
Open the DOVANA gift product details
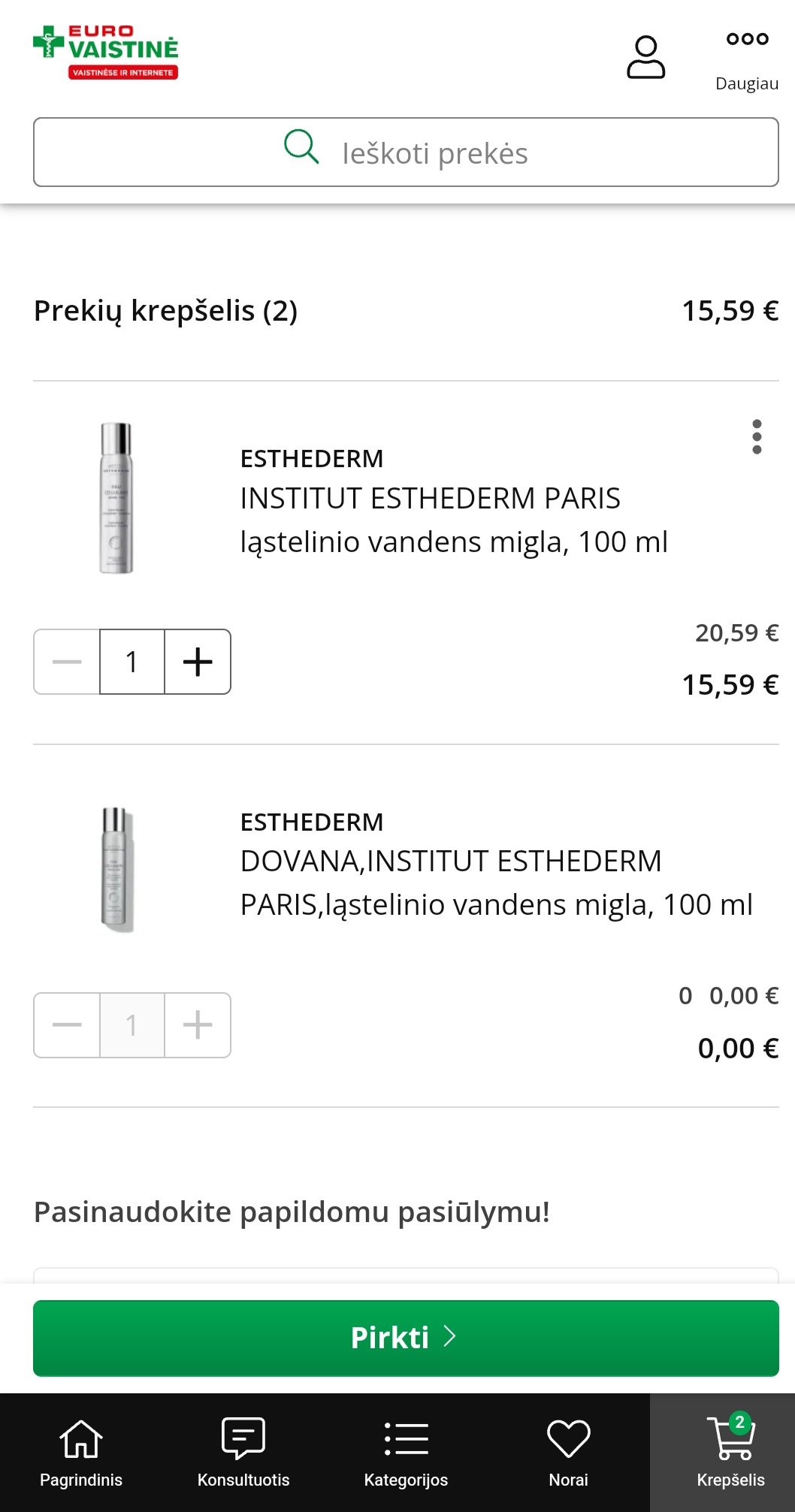coord(496,883)
